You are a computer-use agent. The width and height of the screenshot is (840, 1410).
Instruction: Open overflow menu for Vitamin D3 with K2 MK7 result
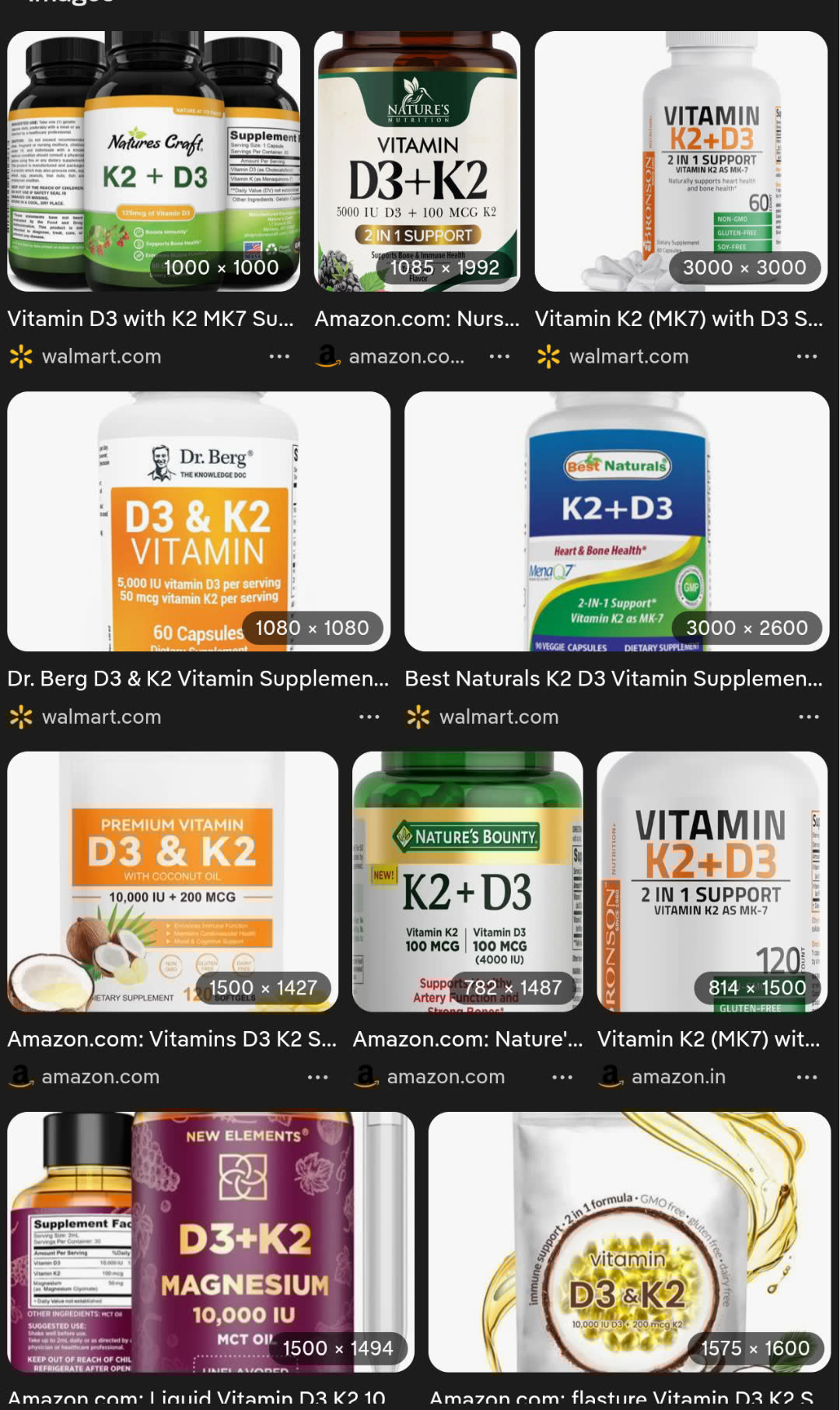(x=279, y=356)
